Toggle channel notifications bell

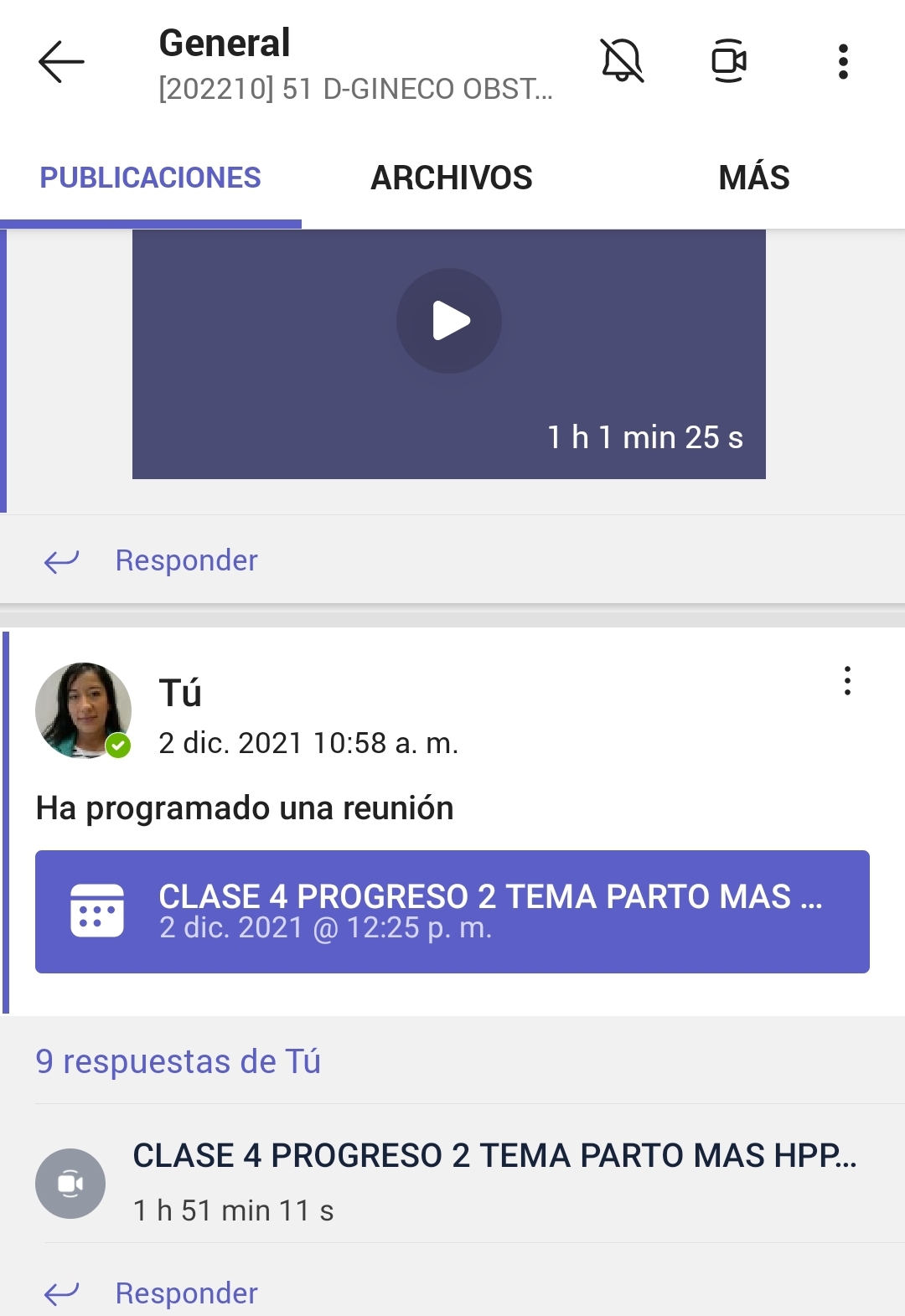(622, 61)
